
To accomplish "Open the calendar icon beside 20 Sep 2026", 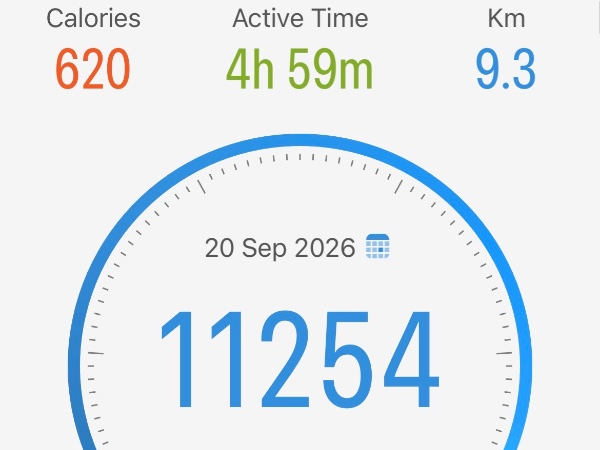I will tap(377, 246).
